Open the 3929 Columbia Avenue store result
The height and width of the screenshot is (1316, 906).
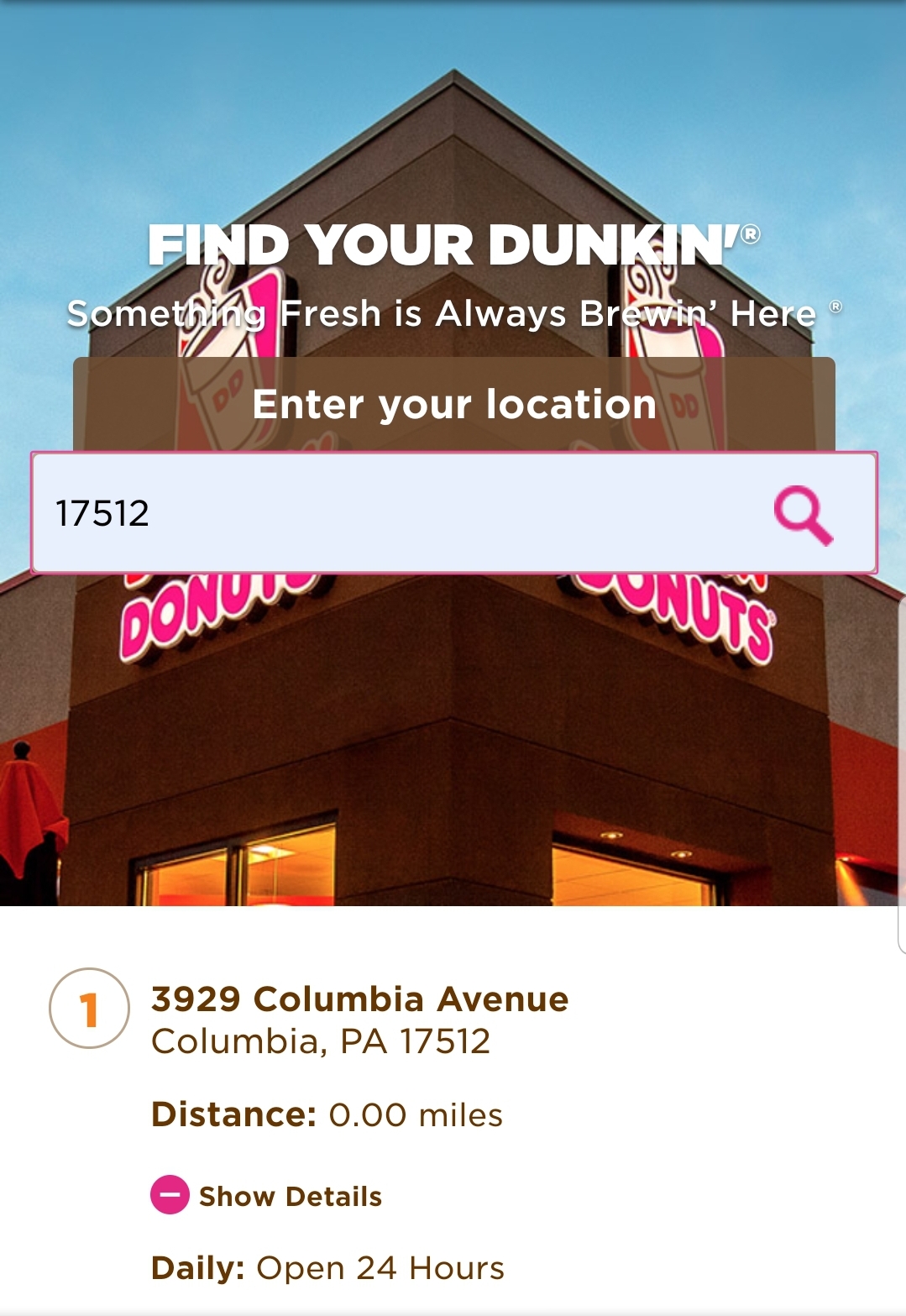click(x=359, y=999)
